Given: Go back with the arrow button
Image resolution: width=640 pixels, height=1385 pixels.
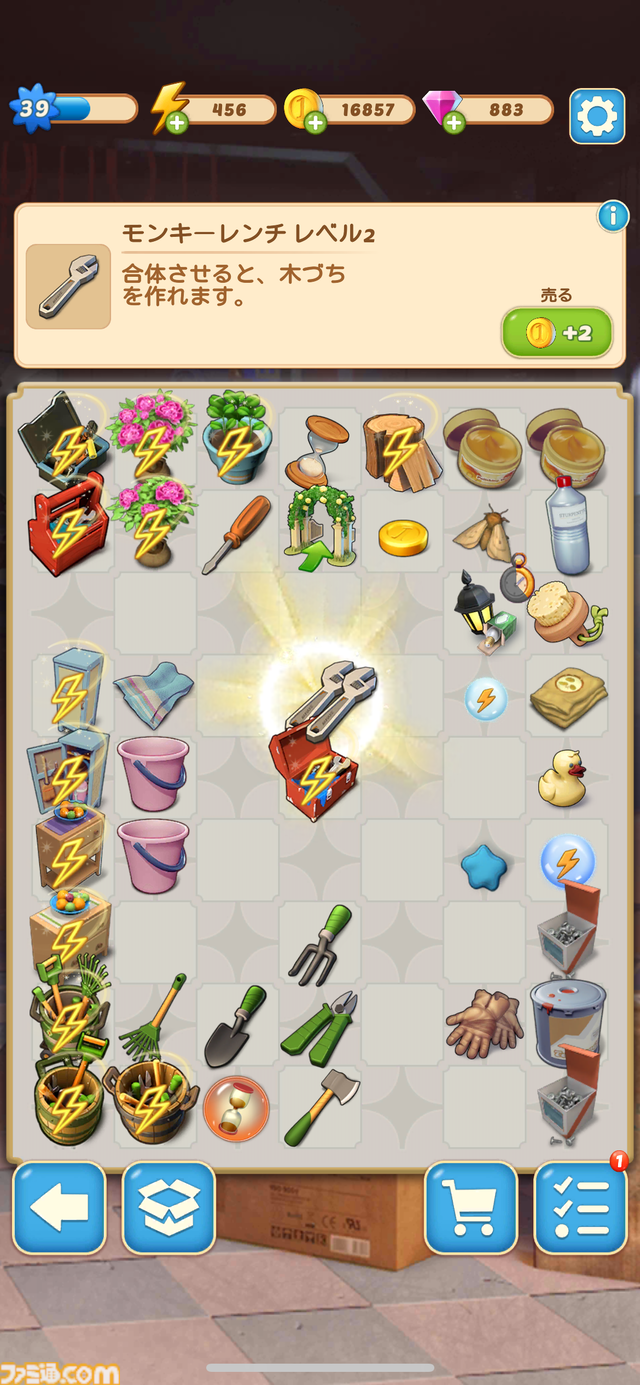Looking at the screenshot, I should pyautogui.click(x=59, y=1208).
